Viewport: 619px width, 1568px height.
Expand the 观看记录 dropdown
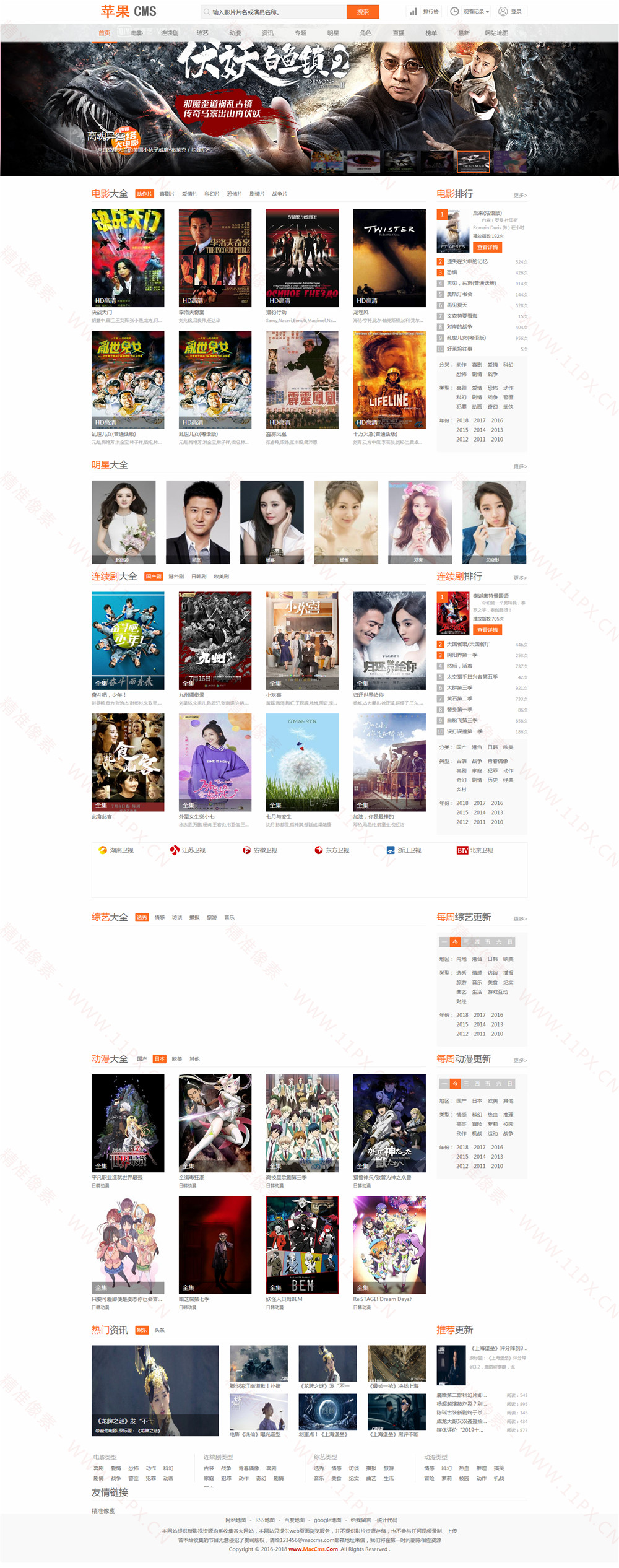pyautogui.click(x=471, y=12)
